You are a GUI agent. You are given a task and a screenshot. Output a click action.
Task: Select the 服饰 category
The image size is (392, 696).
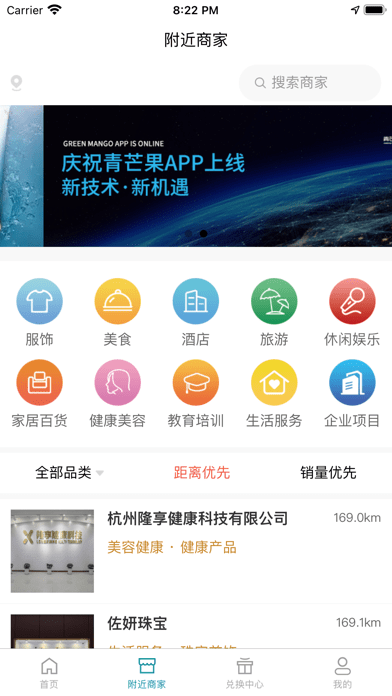(39, 312)
